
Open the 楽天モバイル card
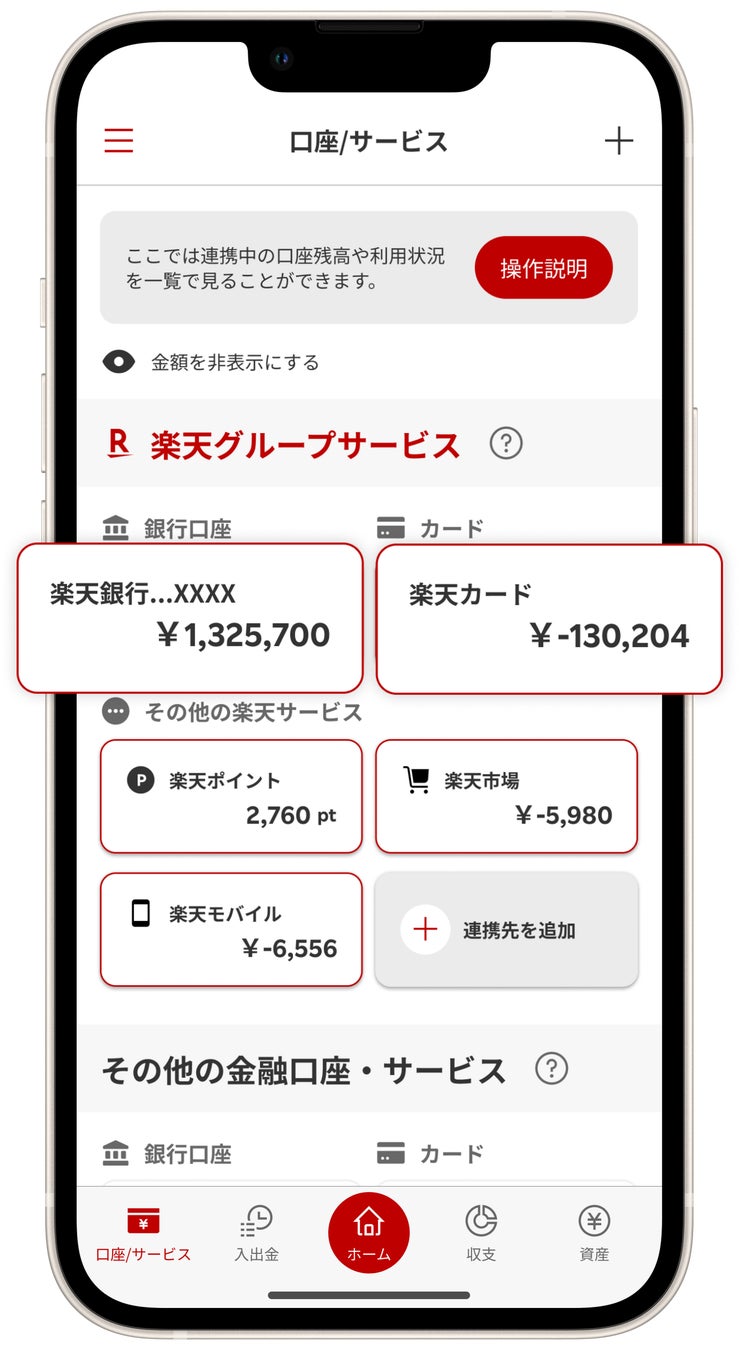tap(231, 930)
